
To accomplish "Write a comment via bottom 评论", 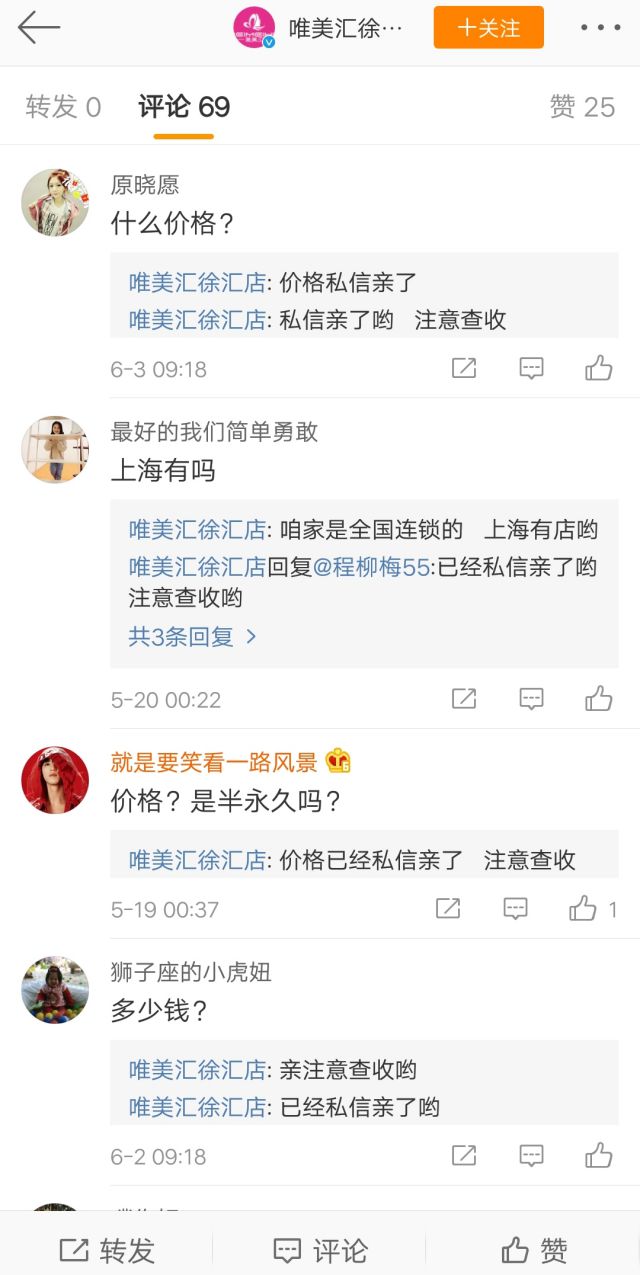I will point(320,1250).
